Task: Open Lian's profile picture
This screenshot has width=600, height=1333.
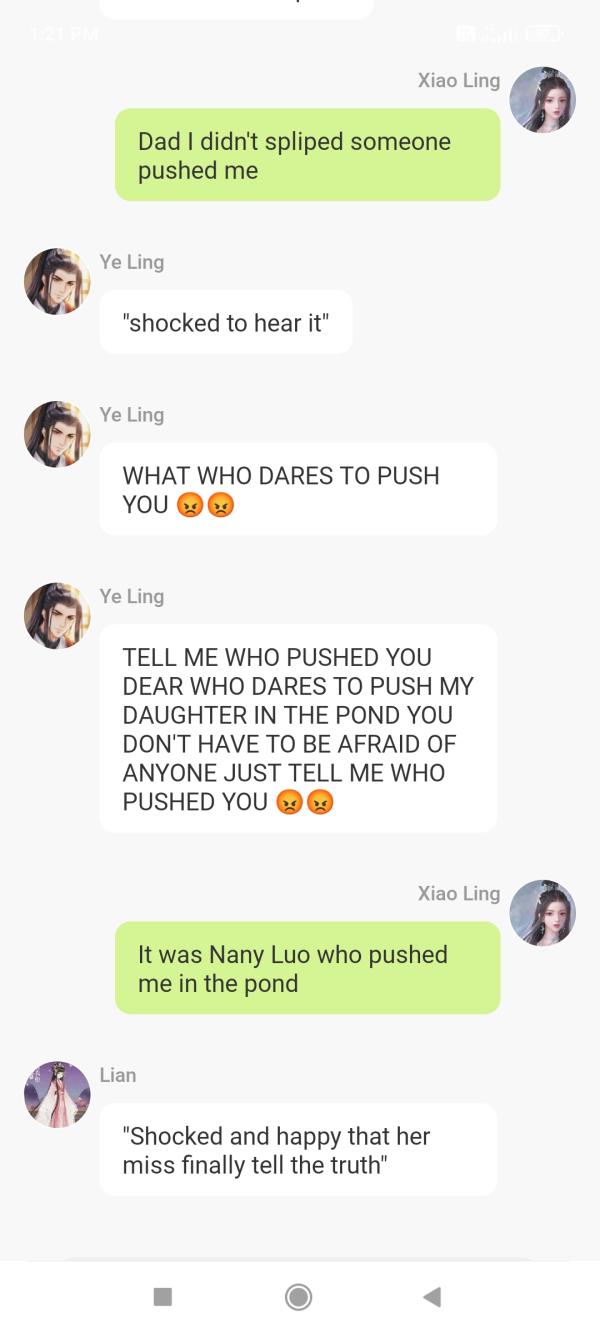Action: click(x=57, y=1095)
